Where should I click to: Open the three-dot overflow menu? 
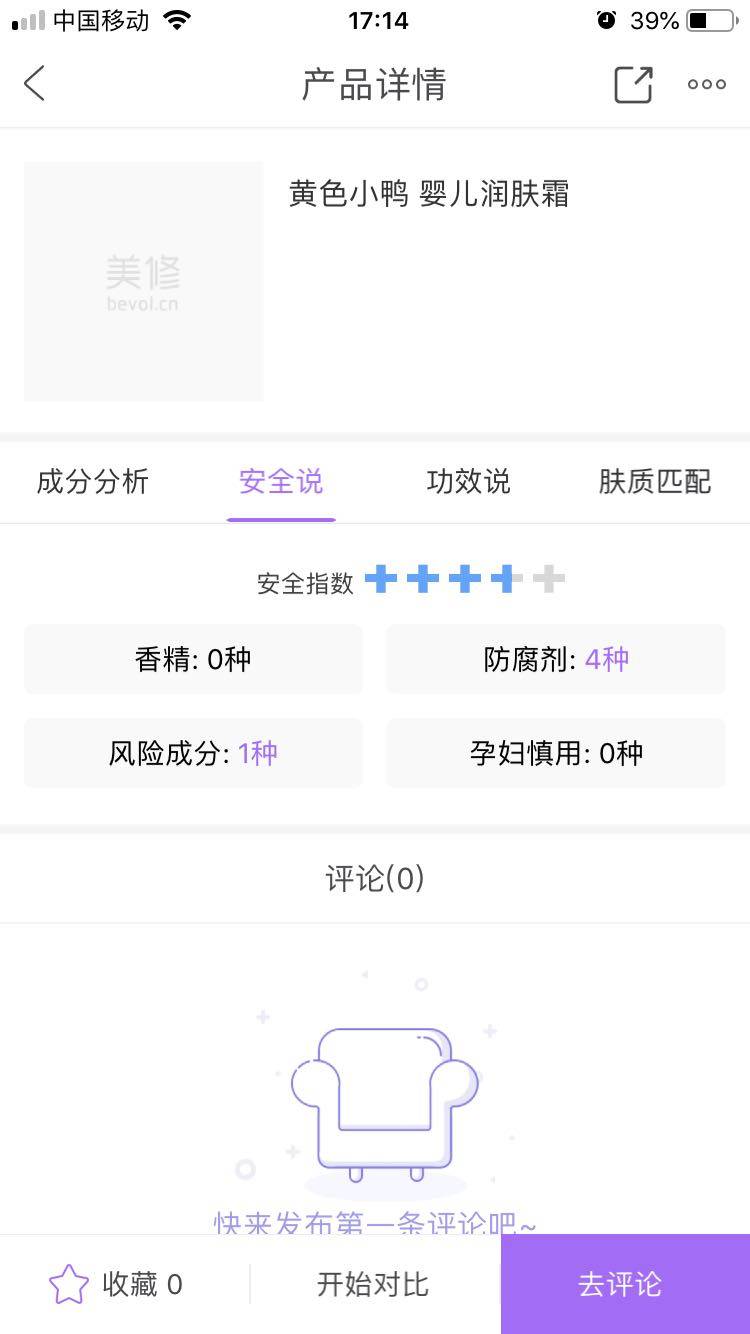pos(706,84)
